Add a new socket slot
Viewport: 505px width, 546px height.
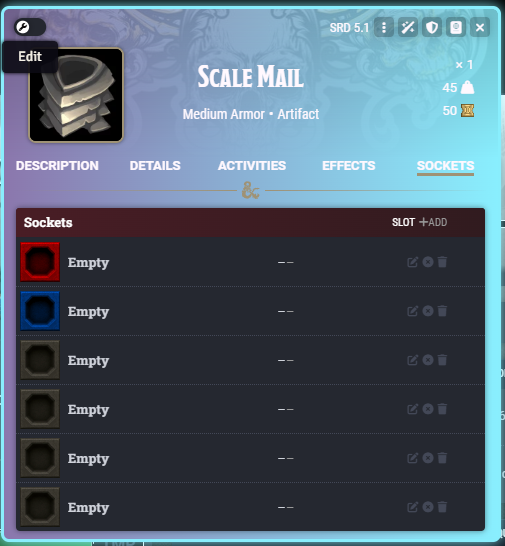point(433,222)
